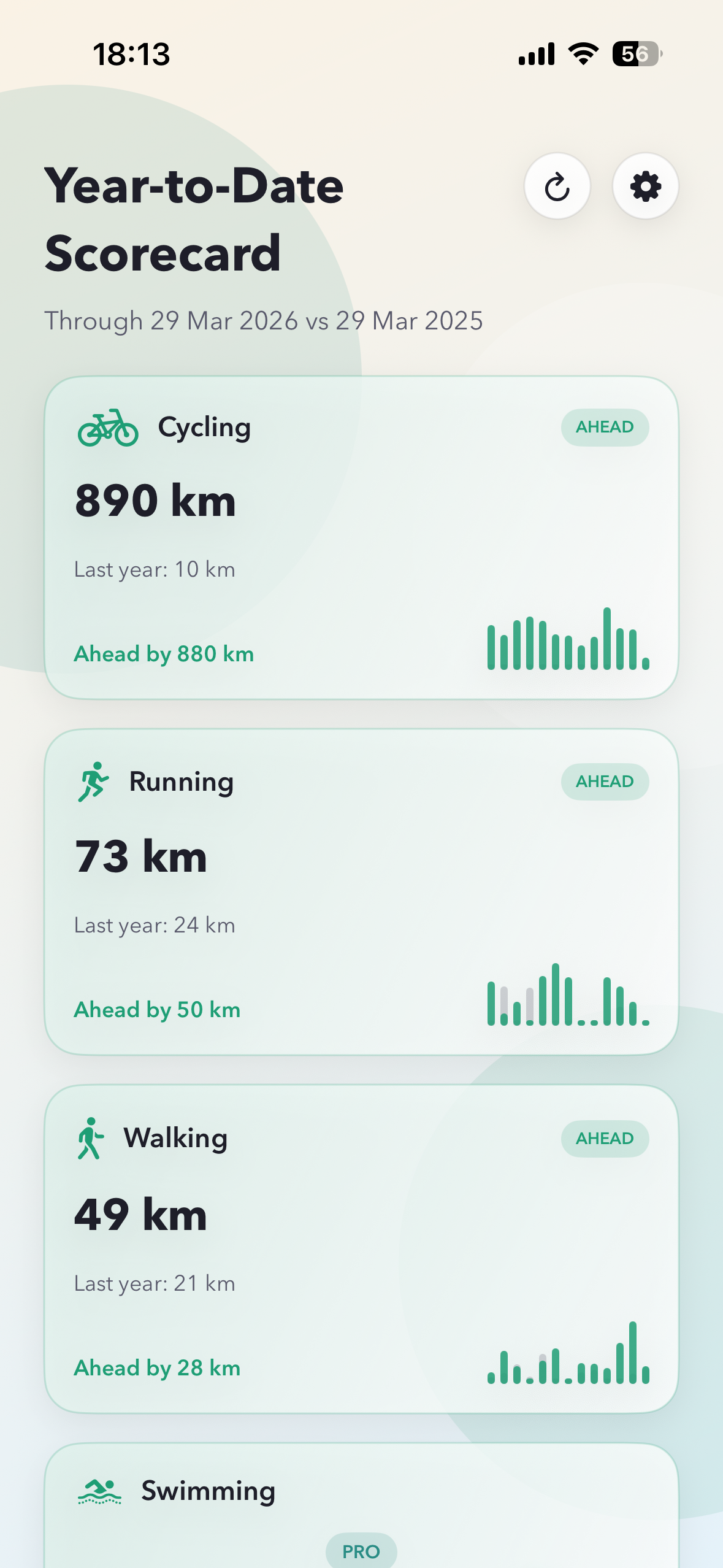
Task: Tap the AHEAD badge on Walking card
Action: pos(605,1137)
